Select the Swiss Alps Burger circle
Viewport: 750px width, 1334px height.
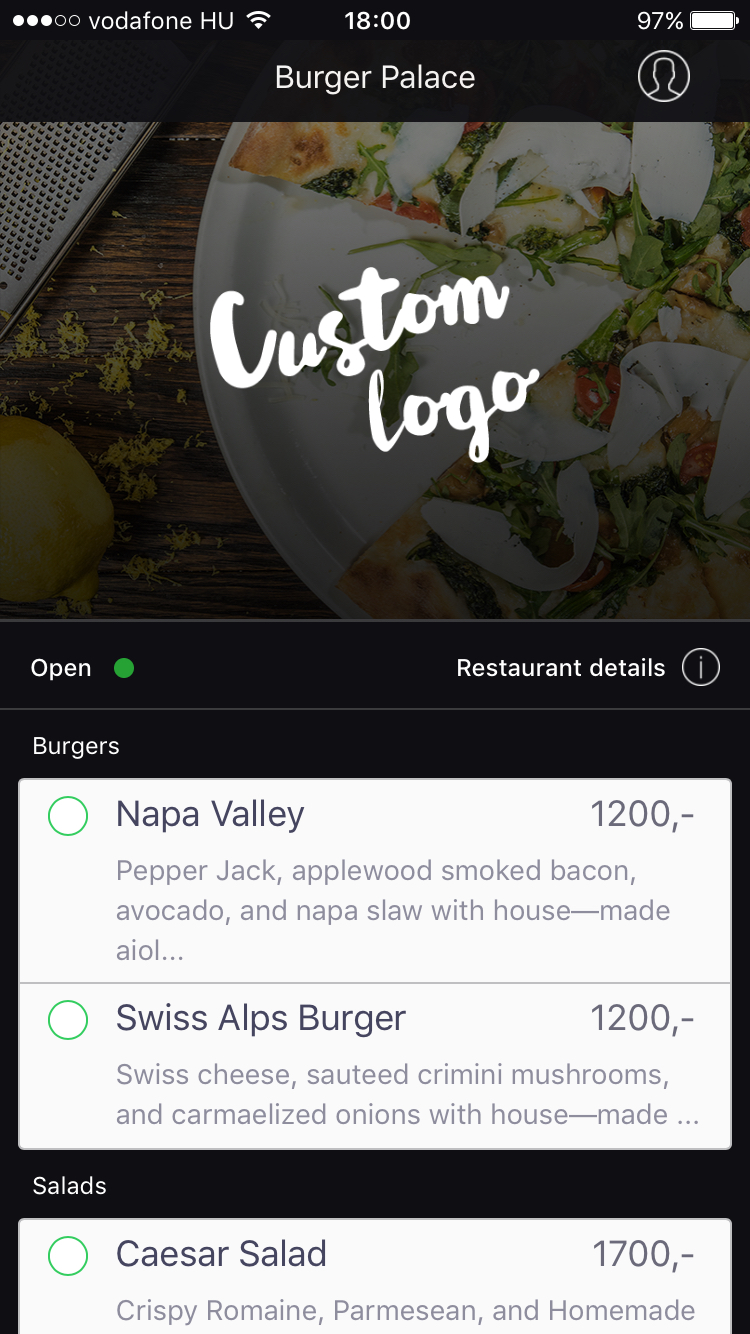68,1019
